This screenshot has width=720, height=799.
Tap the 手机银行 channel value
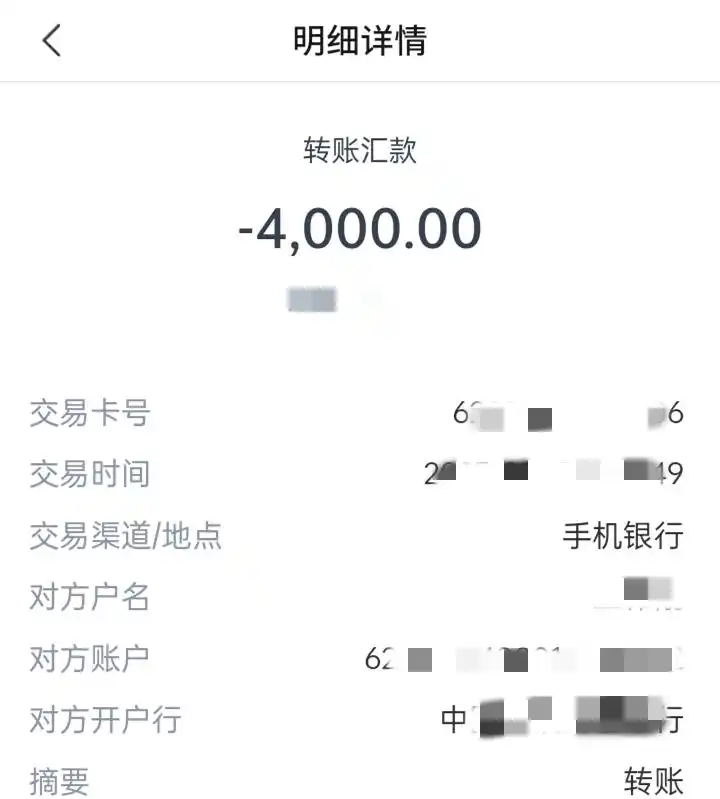625,537
